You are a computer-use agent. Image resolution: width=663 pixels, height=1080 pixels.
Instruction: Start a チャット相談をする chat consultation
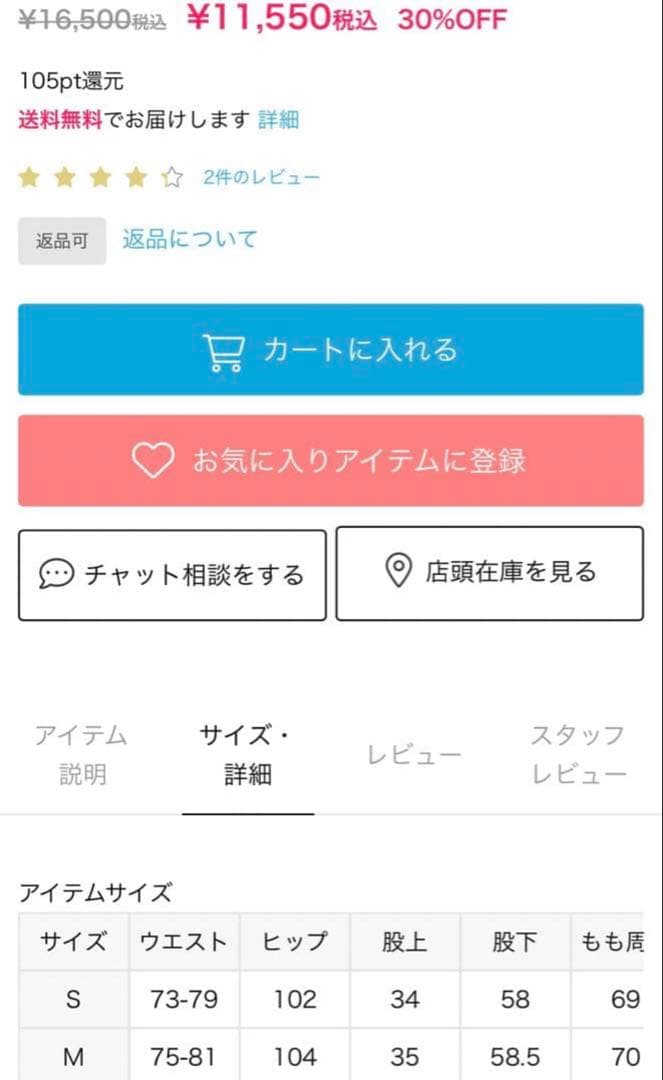(172, 575)
